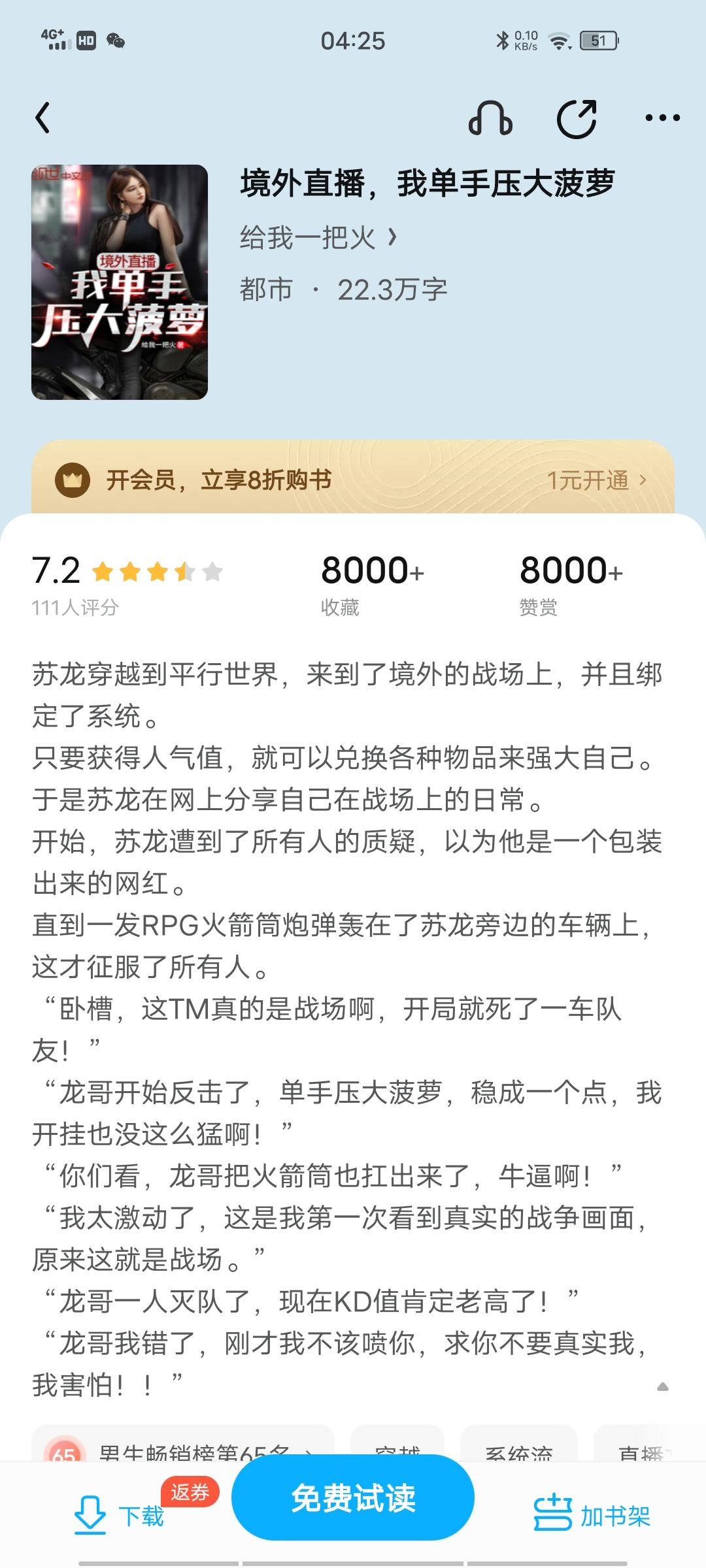The height and width of the screenshot is (1568, 706).
Task: Collapse the description with the up arrow
Action: (662, 1387)
